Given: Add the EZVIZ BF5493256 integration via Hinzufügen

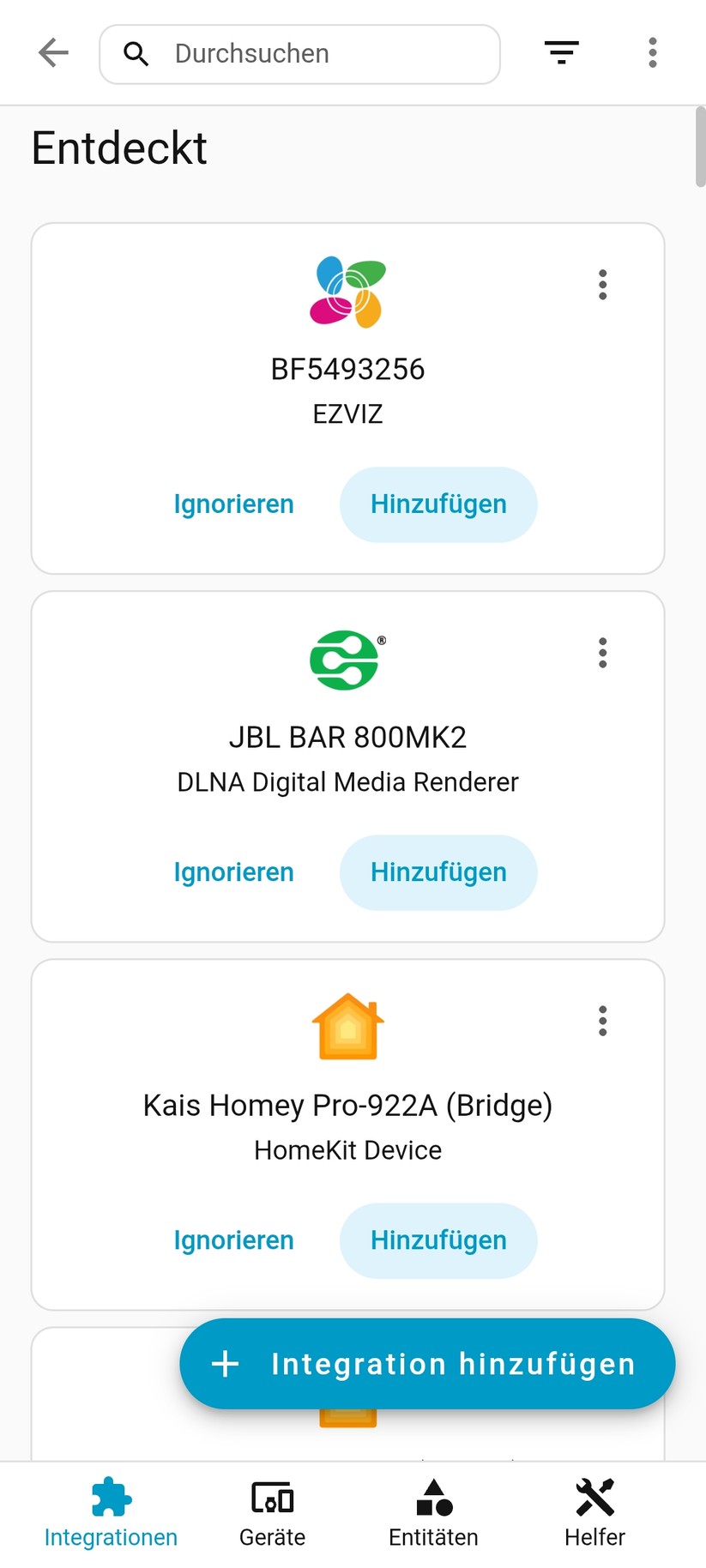Looking at the screenshot, I should click(x=437, y=504).
